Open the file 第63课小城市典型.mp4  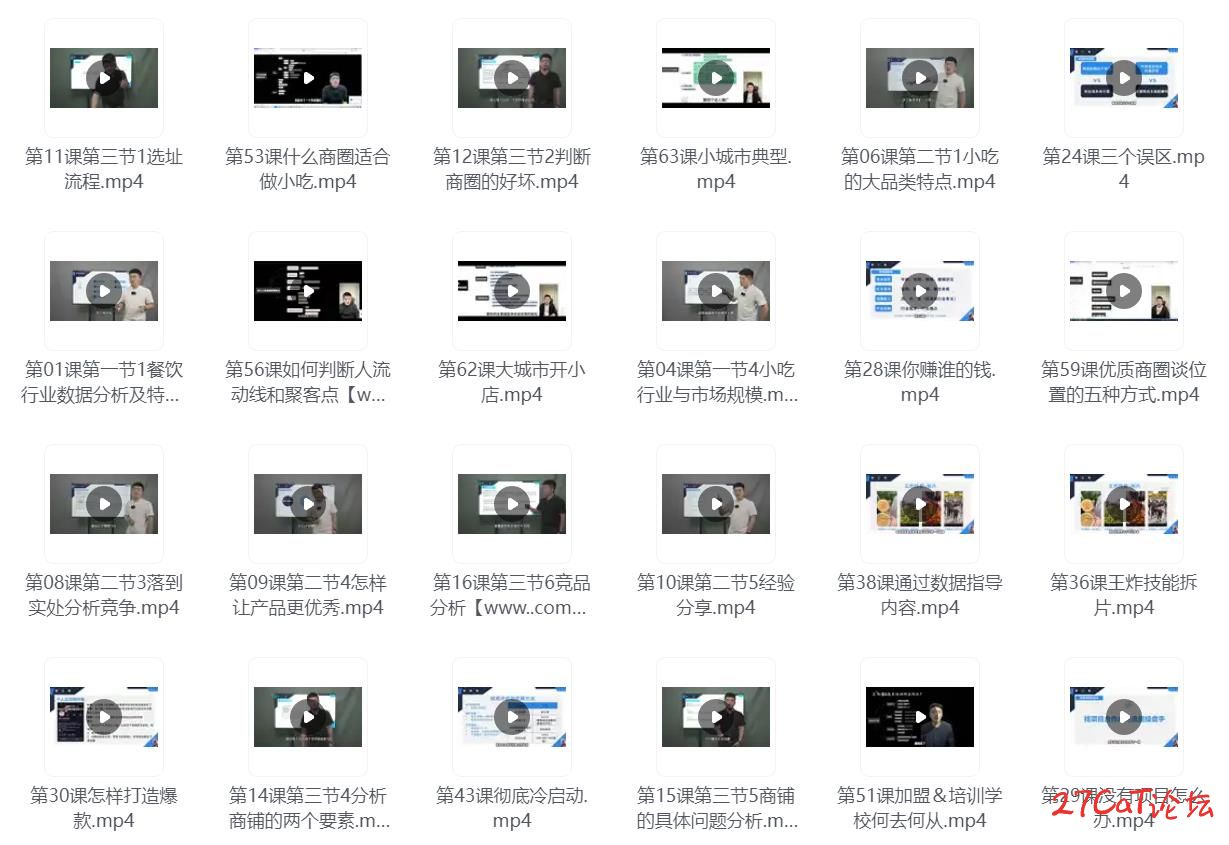pyautogui.click(x=716, y=78)
